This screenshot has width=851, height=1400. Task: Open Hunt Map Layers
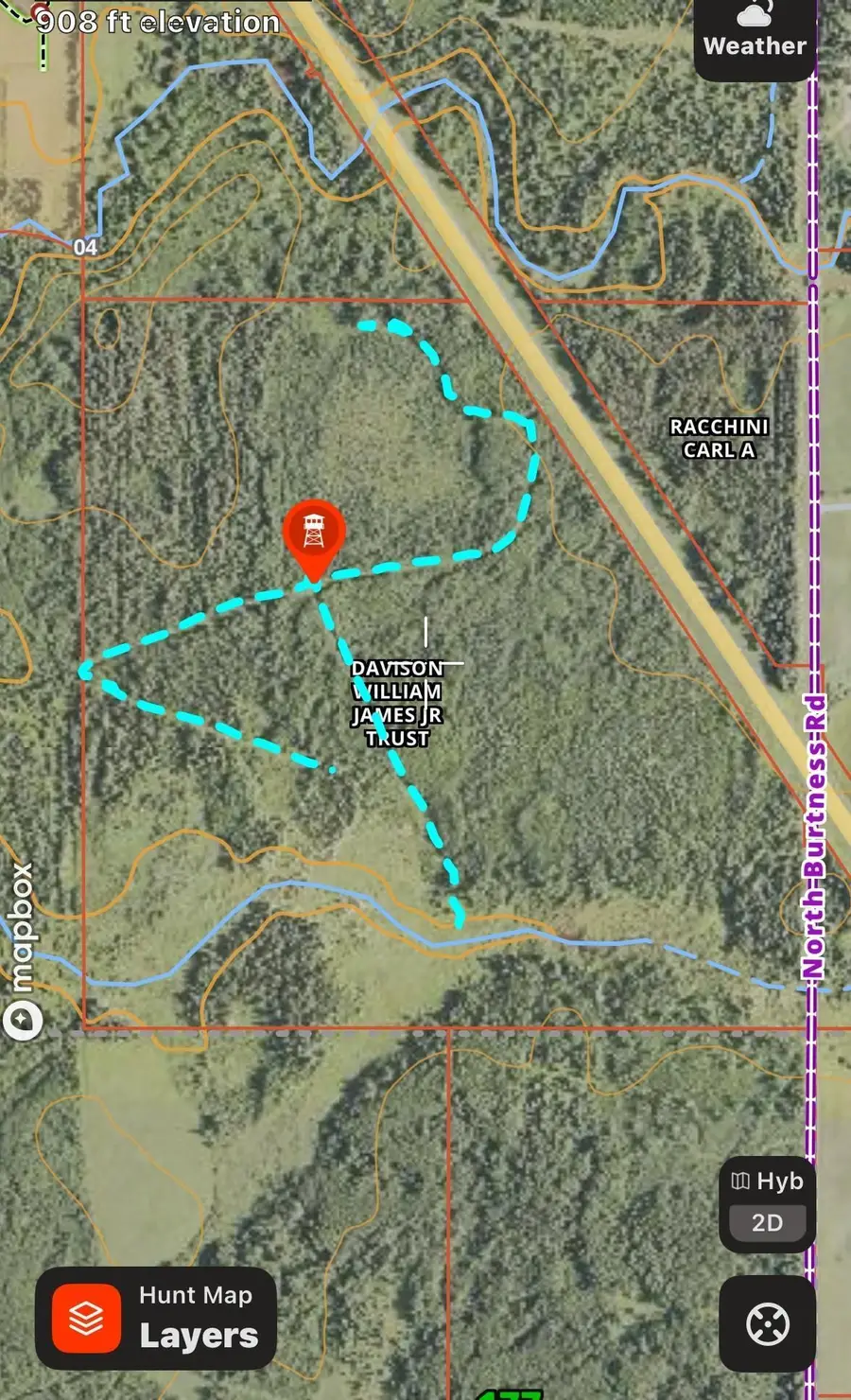[156, 1318]
